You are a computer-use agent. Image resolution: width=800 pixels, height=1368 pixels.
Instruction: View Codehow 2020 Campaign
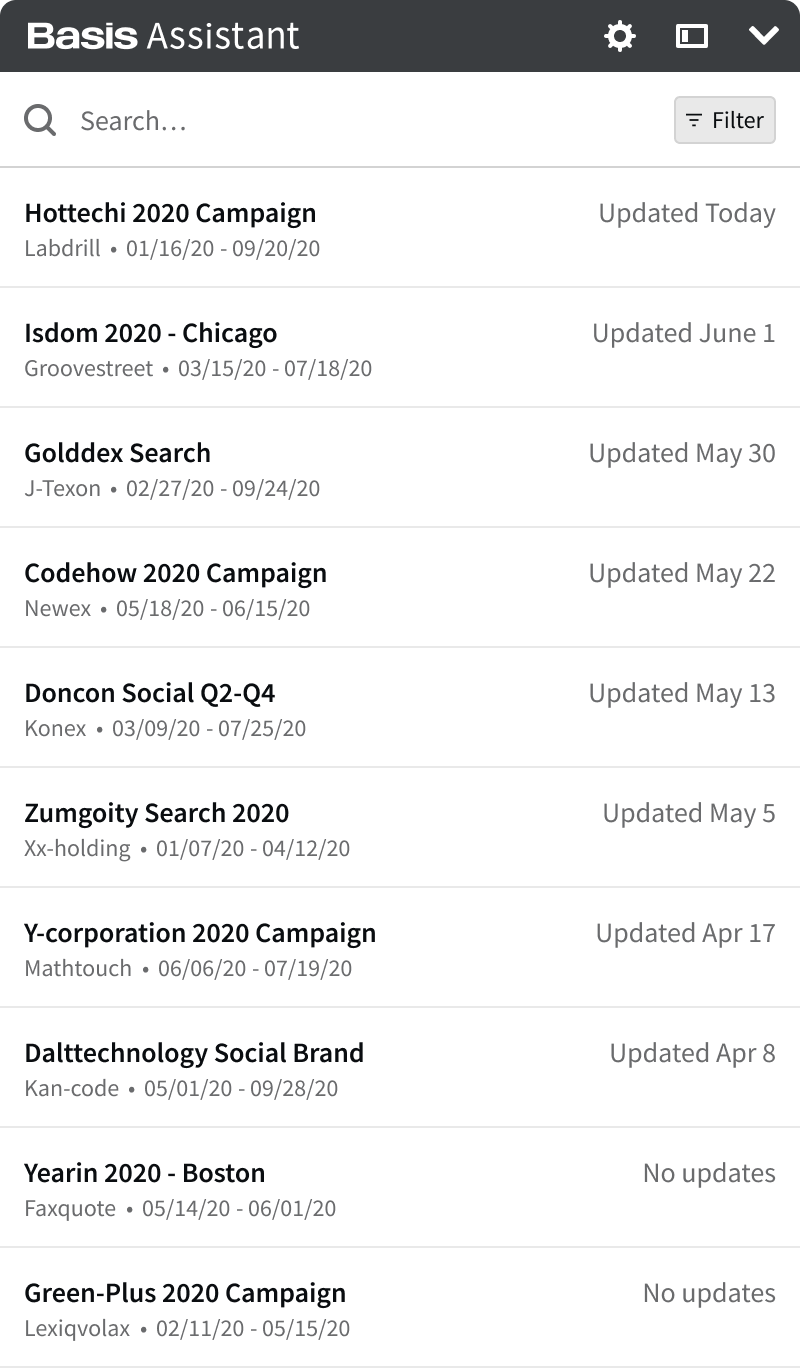click(x=400, y=588)
